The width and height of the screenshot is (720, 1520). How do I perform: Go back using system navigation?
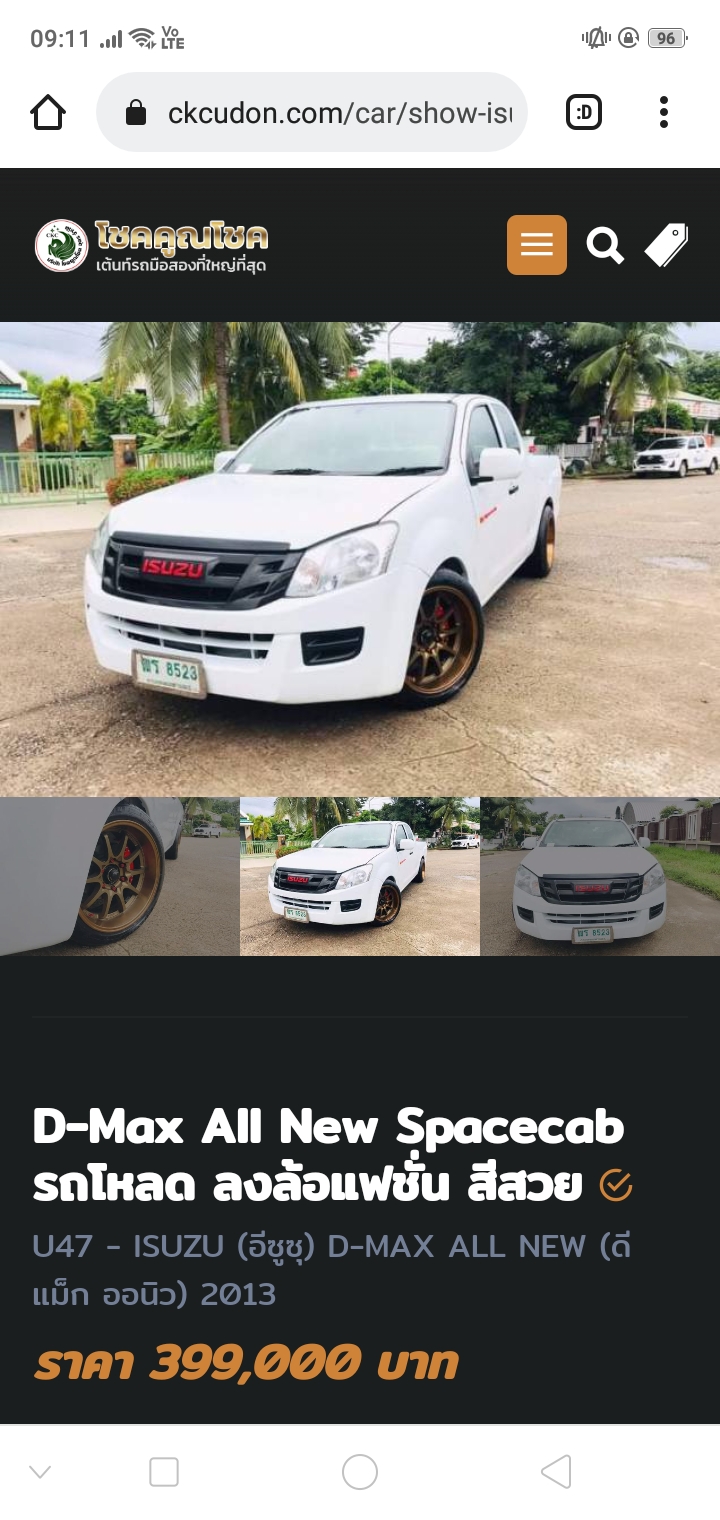tap(556, 1471)
